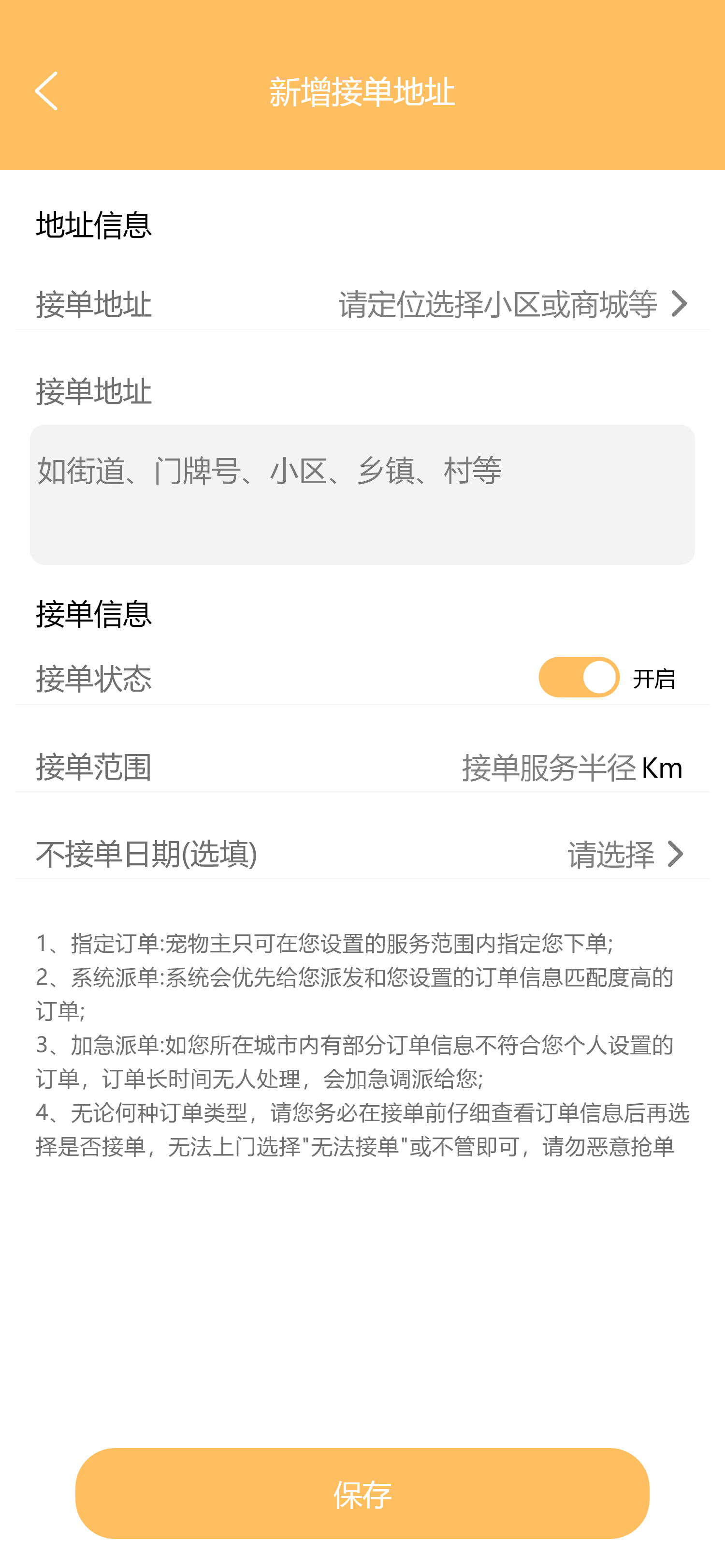Tap the 保存 button
This screenshot has height=1568, width=725.
pos(362,1493)
